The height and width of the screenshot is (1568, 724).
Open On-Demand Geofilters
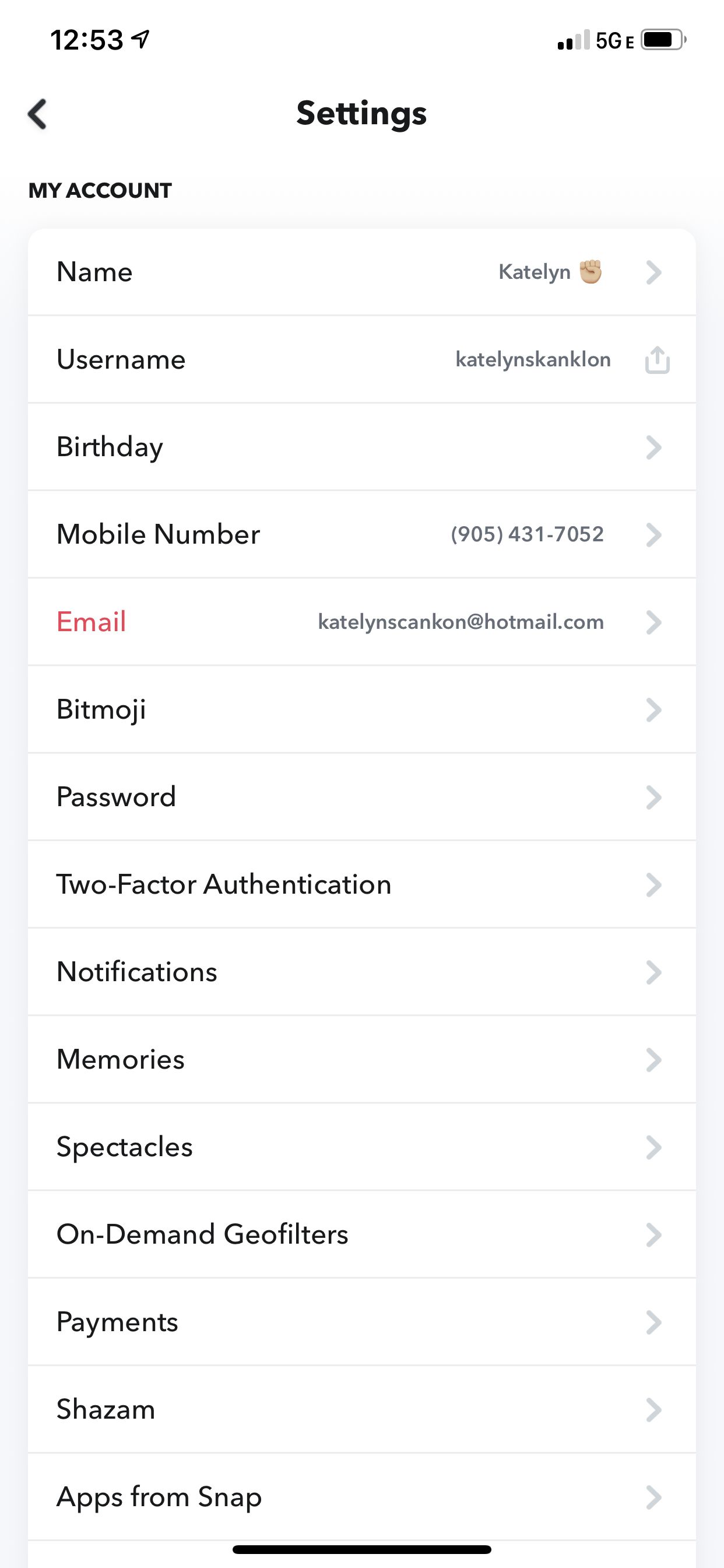pyautogui.click(x=362, y=1235)
